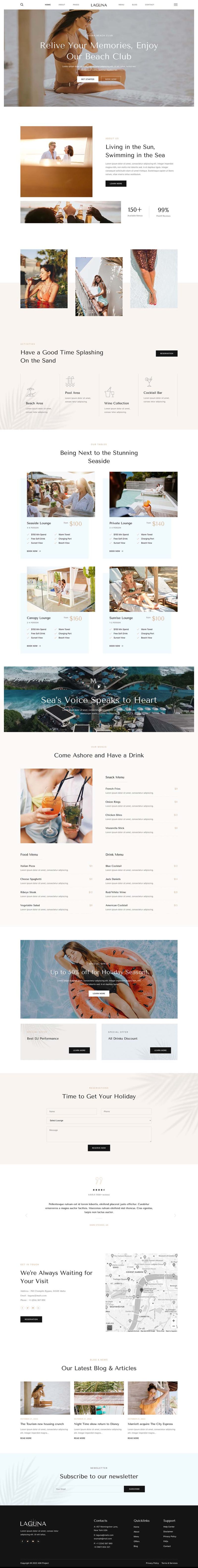Tap the Reservation button beside Have a Good Time
This screenshot has width=198, height=1568.
[x=166, y=353]
